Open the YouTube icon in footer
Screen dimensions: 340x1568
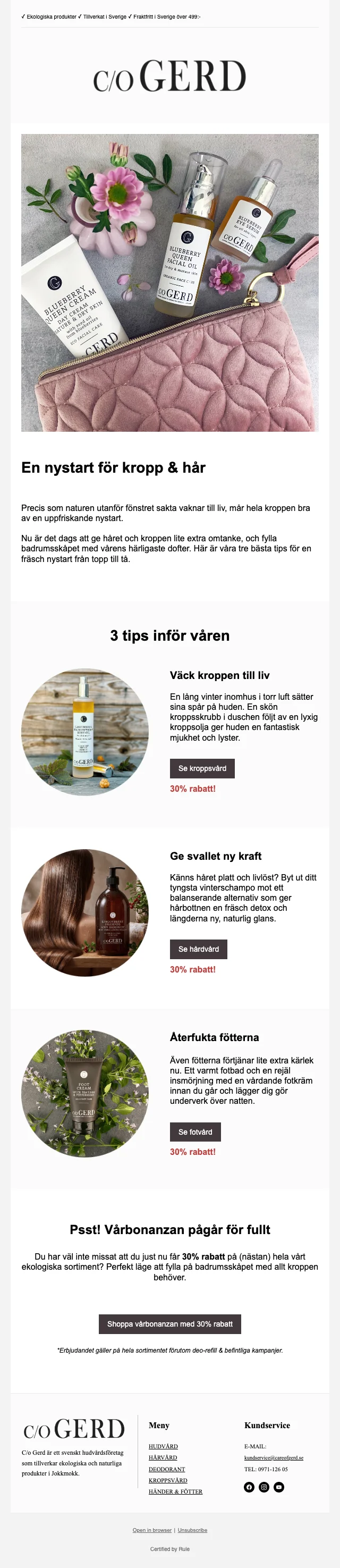click(278, 1487)
